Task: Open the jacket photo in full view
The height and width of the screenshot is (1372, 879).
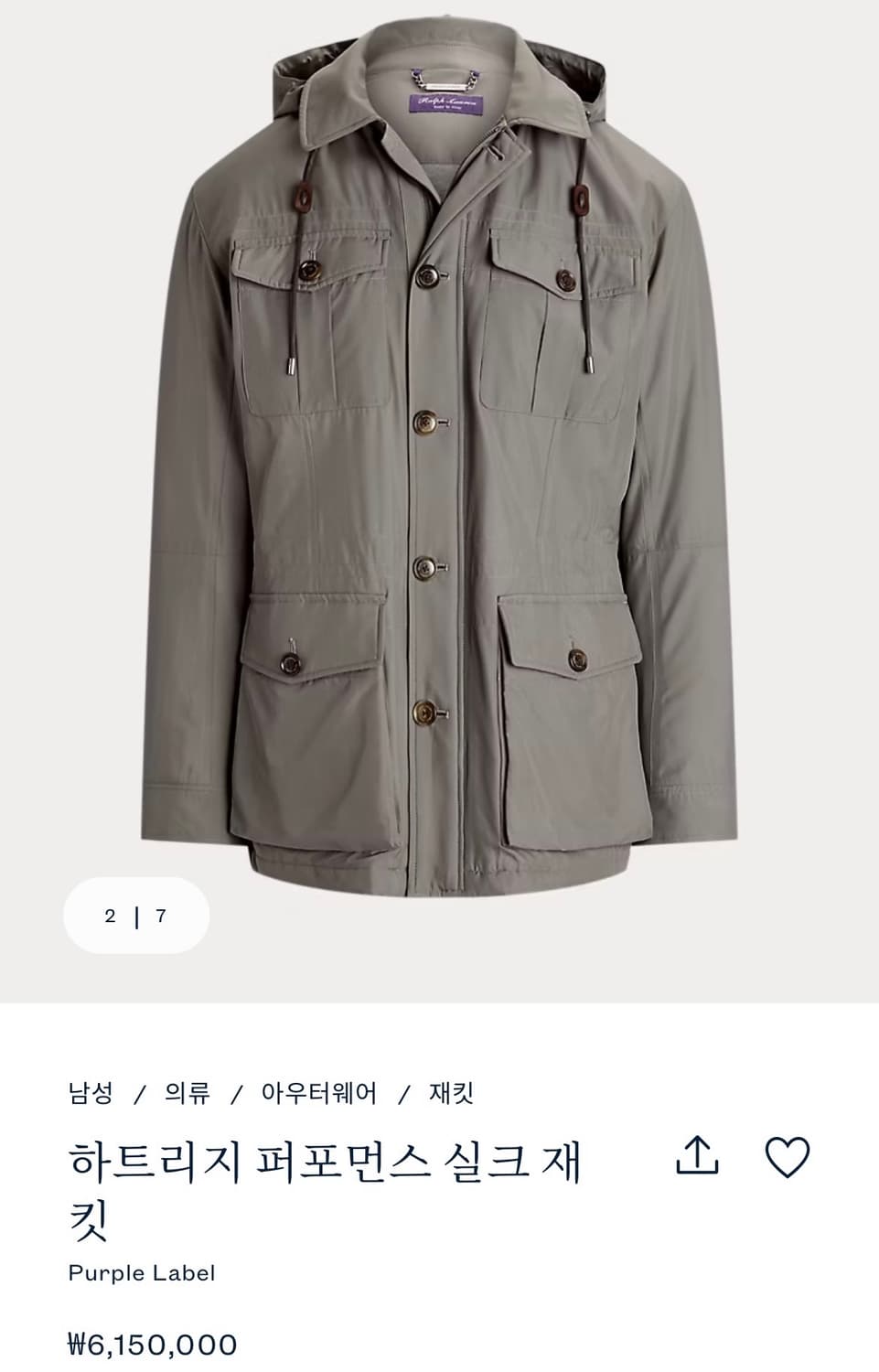Action: point(439,457)
